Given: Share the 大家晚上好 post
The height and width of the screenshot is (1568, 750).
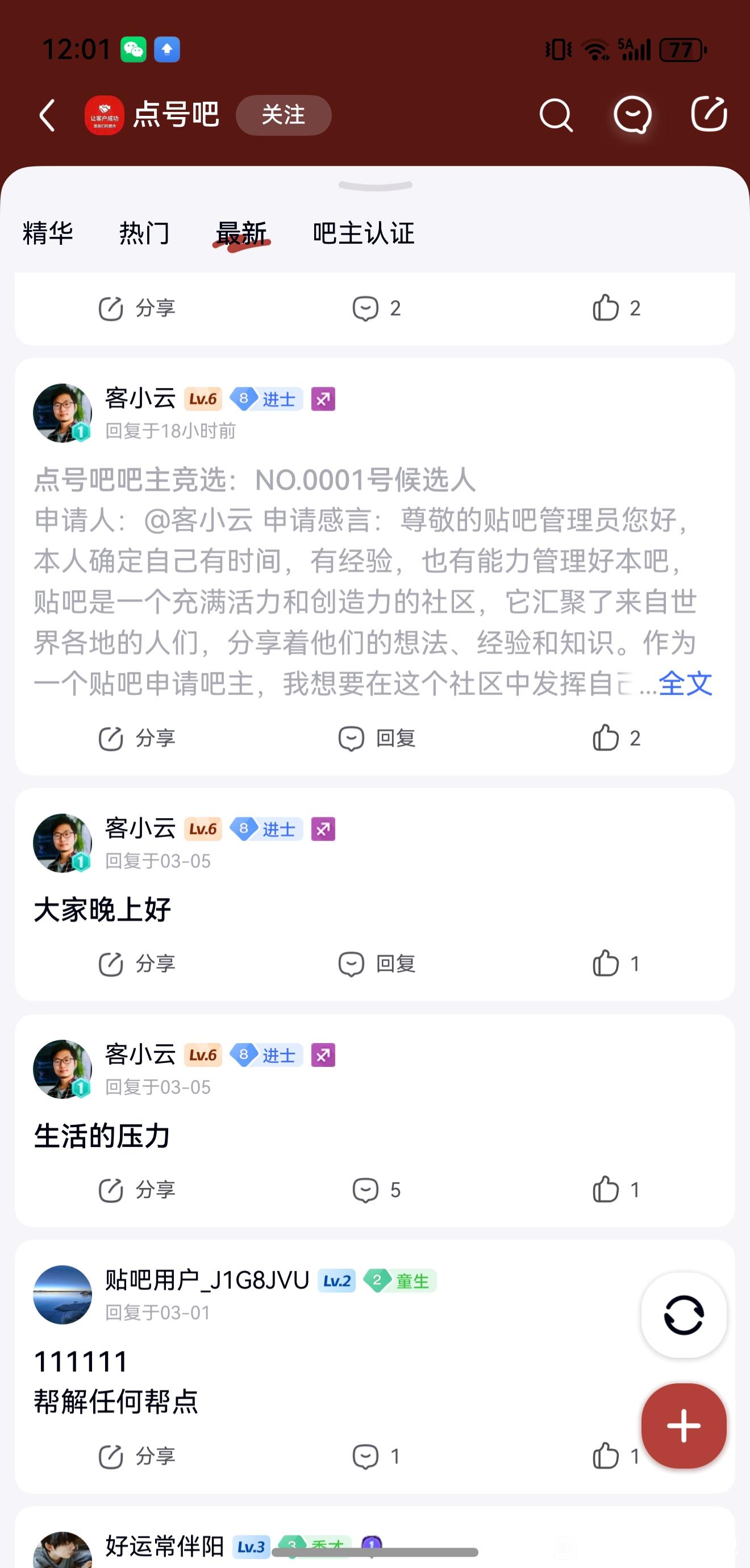Looking at the screenshot, I should 137,964.
